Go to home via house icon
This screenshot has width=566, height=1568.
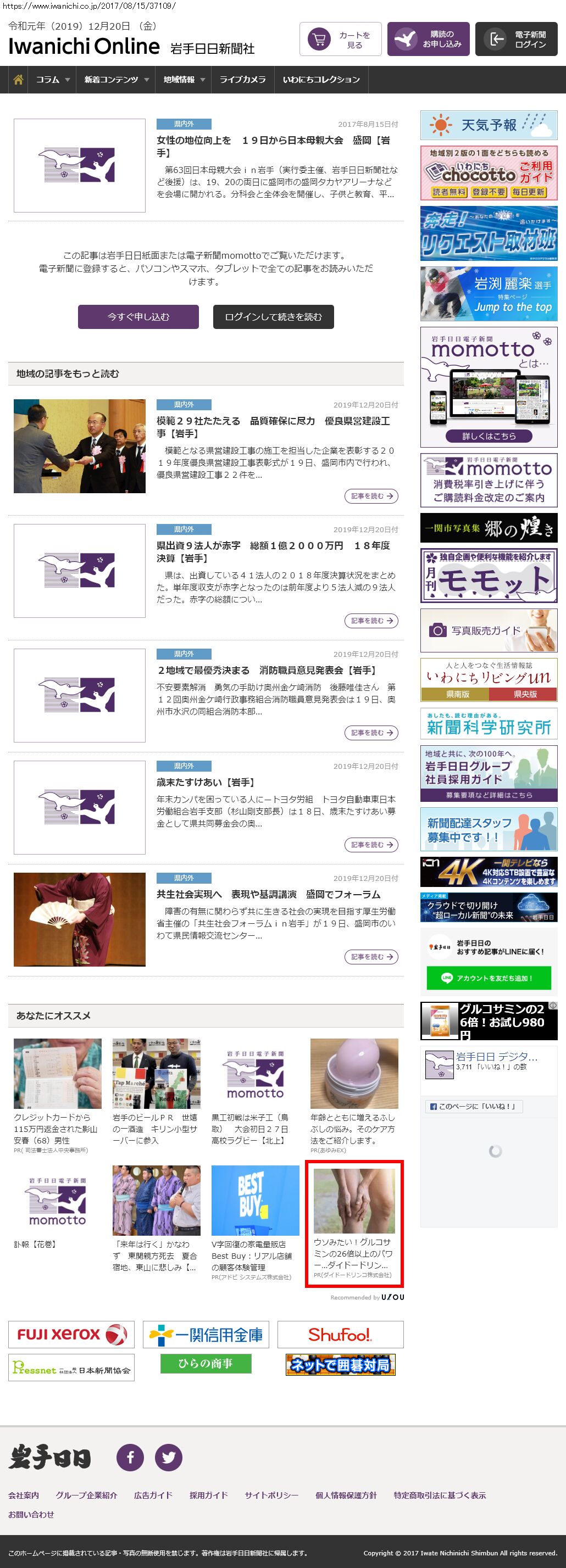click(x=18, y=80)
